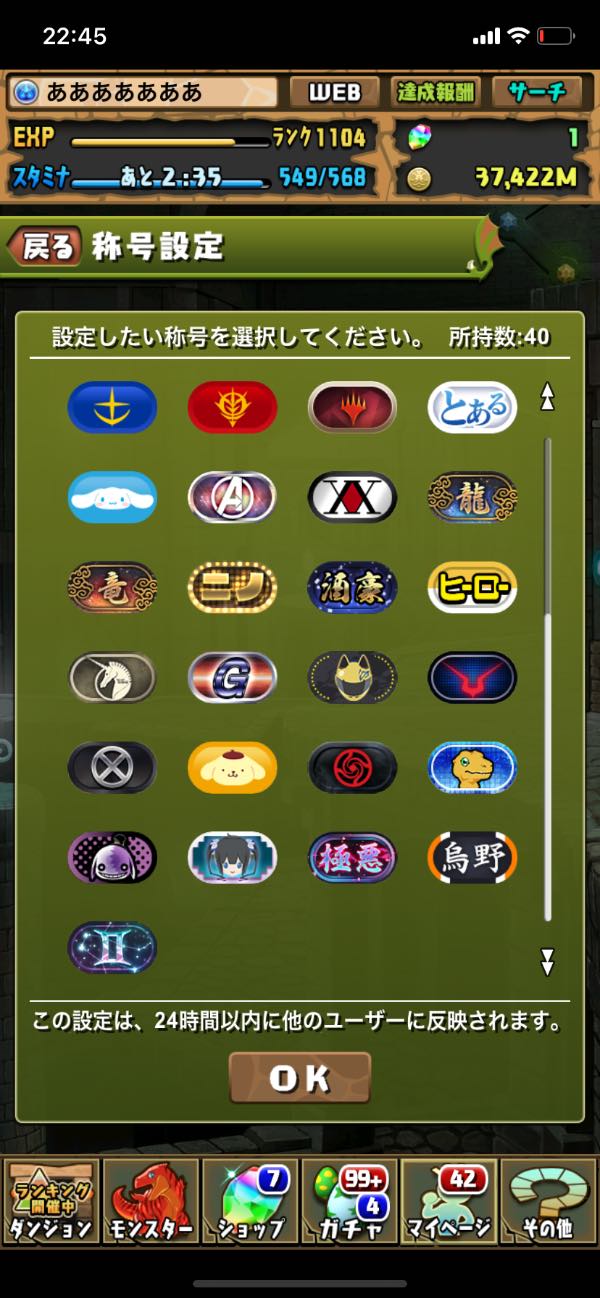Select the Avengers A logo badge
Viewport: 600px width, 1298px height.
pyautogui.click(x=232, y=497)
